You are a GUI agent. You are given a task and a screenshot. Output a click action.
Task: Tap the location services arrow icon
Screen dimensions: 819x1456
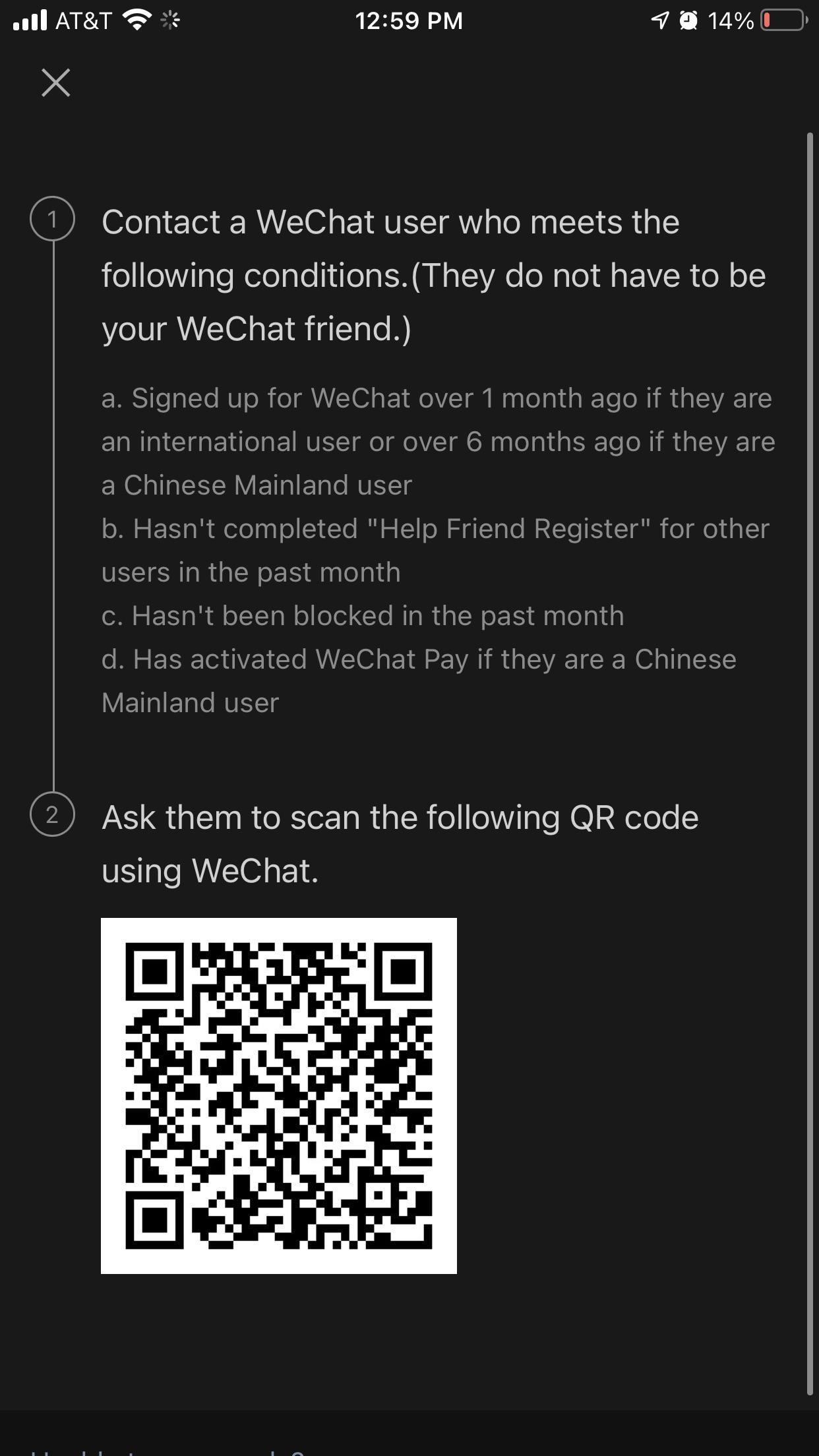[660, 20]
